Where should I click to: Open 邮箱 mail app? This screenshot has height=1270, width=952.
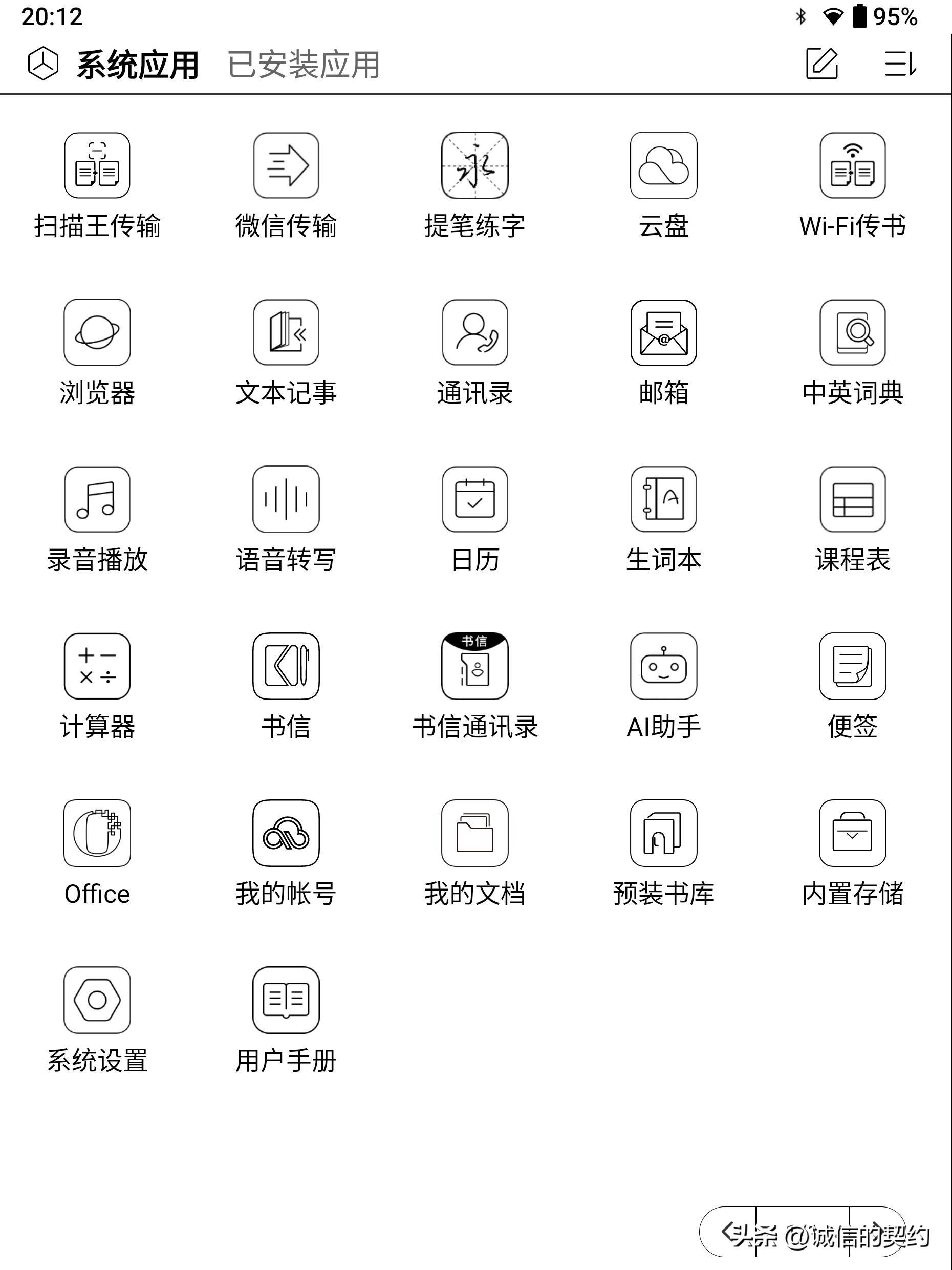click(663, 332)
